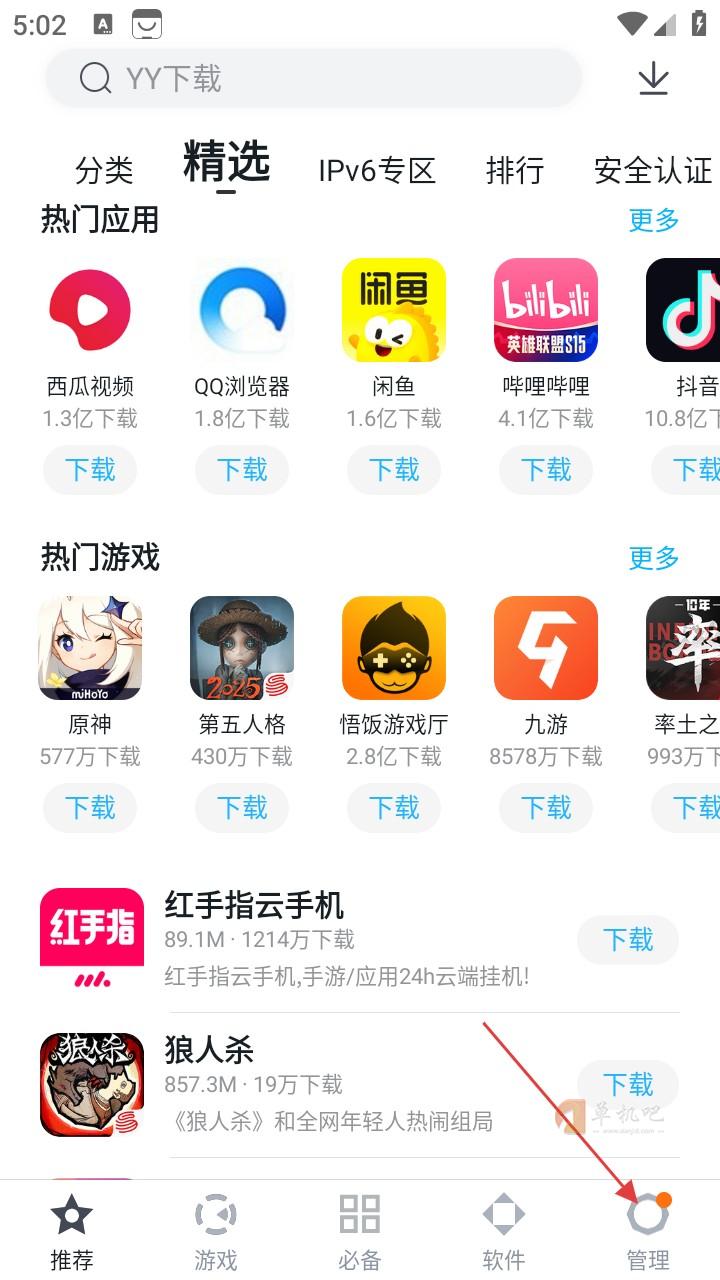Open 更多 beside 热门游戏
Screen dimensions: 720x1280
tap(652, 559)
